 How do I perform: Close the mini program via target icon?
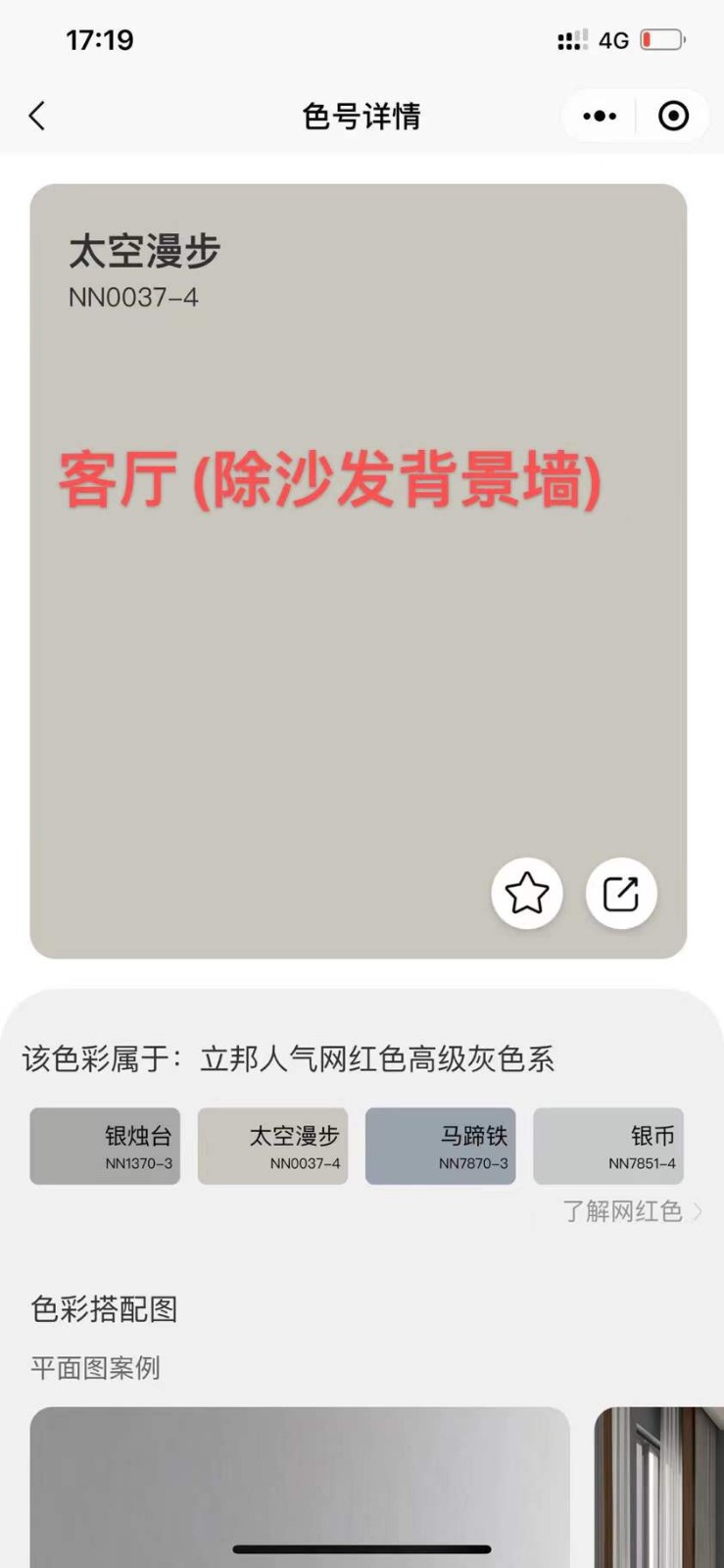673,117
